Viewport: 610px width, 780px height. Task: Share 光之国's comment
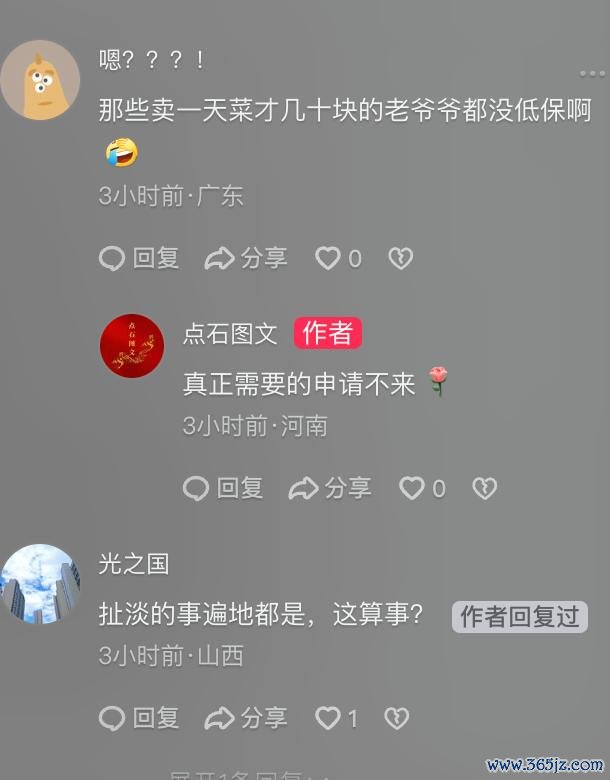(x=245, y=717)
